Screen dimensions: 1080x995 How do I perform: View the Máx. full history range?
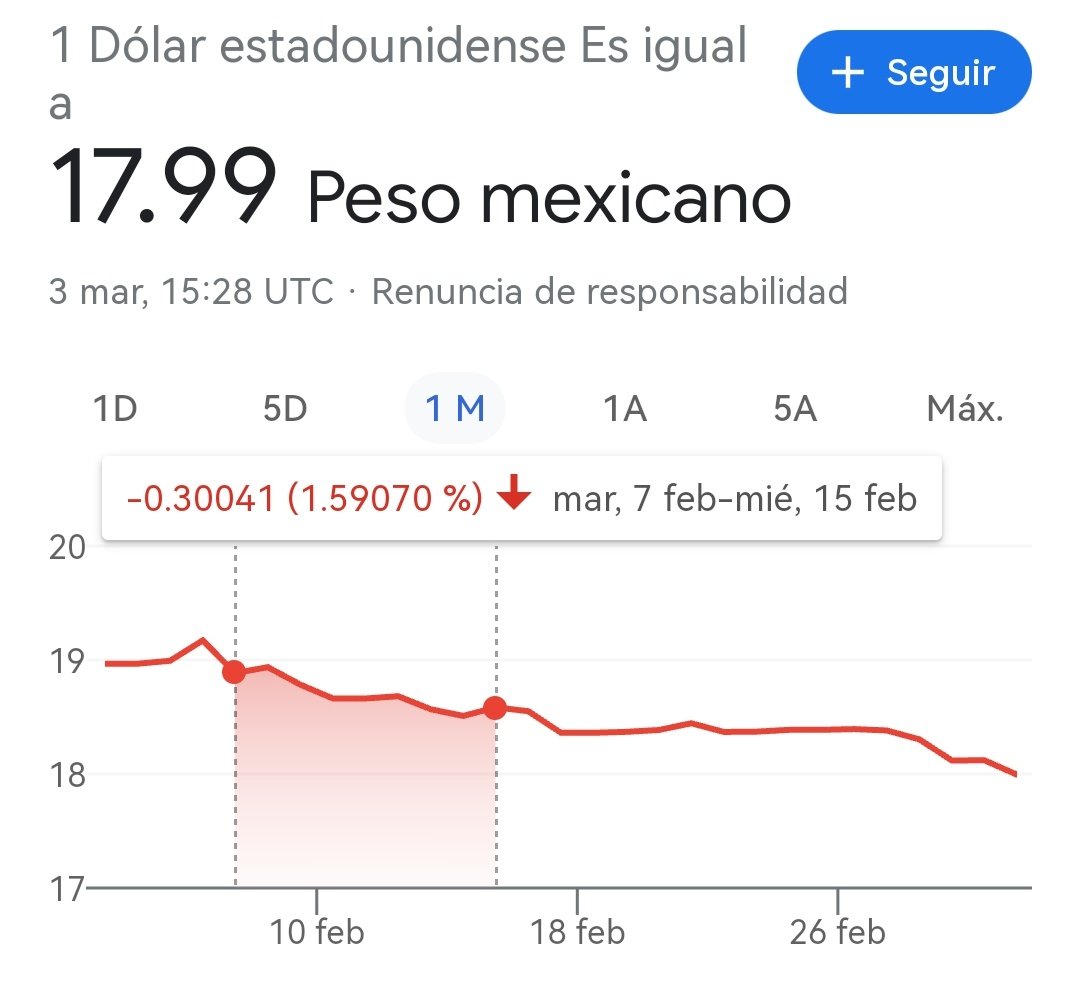tap(964, 410)
